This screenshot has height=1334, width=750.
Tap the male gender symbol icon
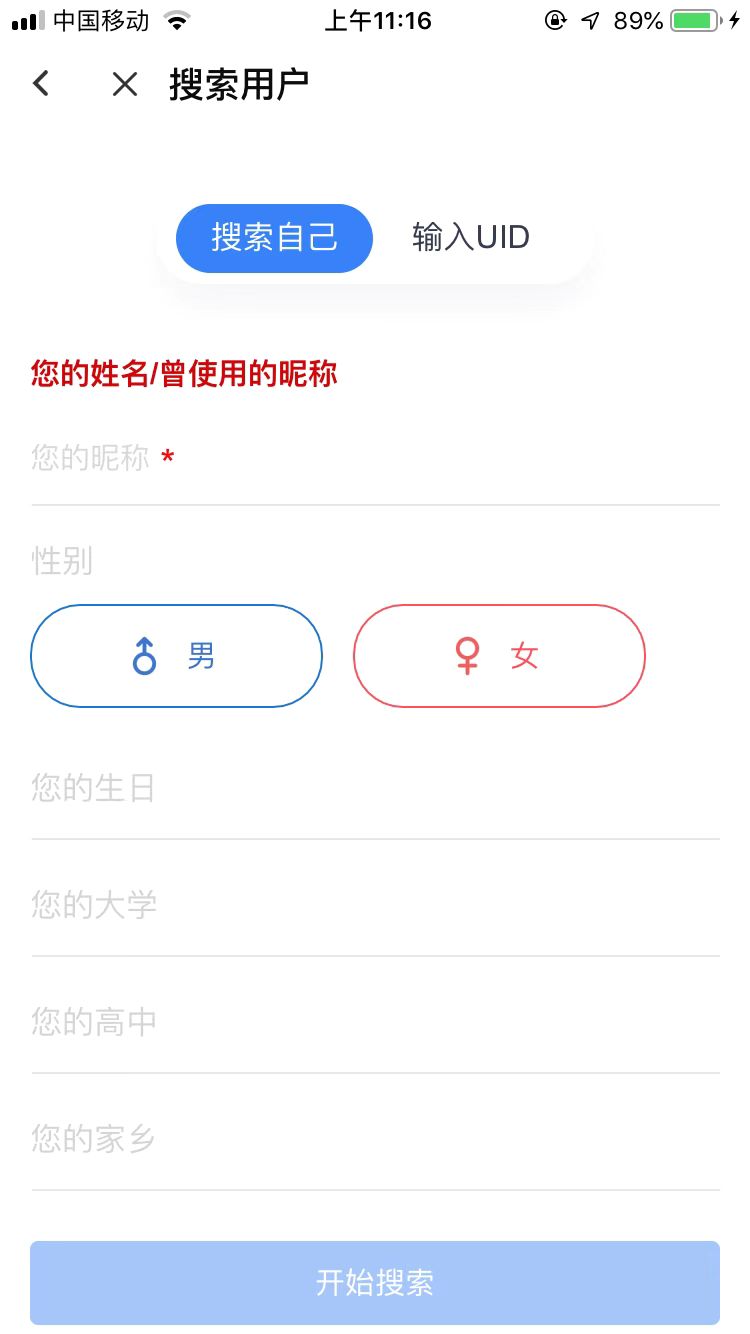[x=145, y=656]
